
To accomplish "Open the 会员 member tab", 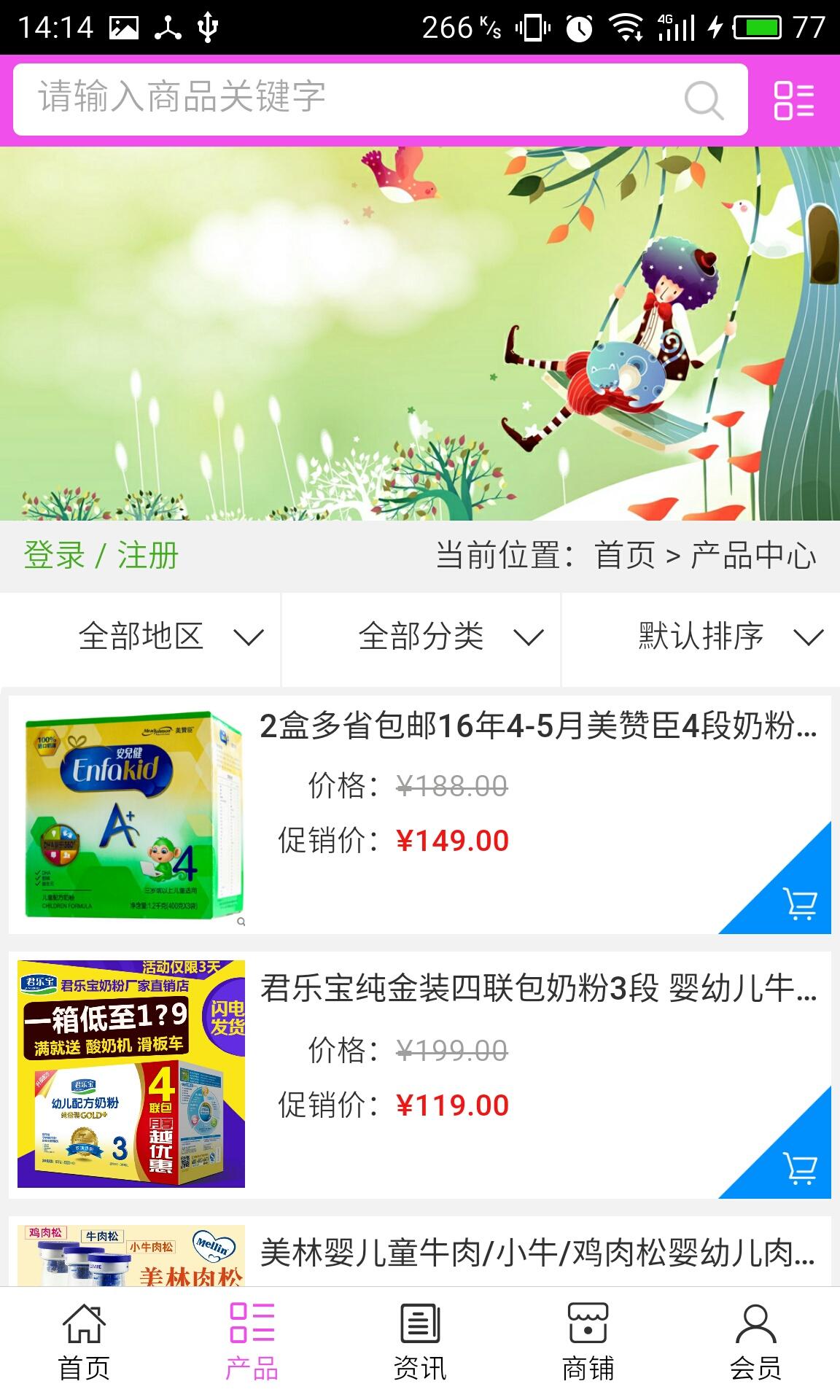I will (755, 1343).
